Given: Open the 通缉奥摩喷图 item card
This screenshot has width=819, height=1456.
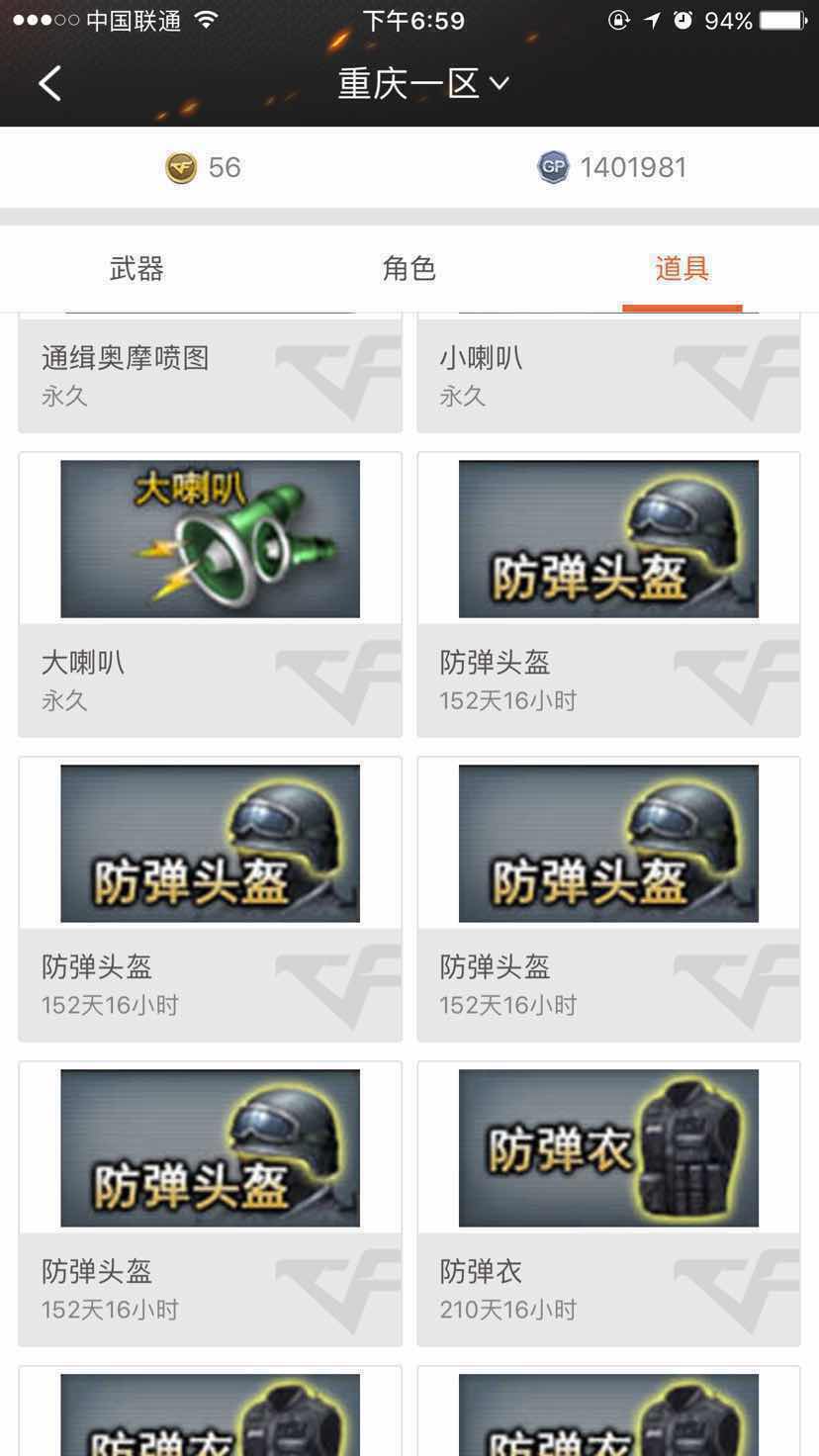Looking at the screenshot, I should point(210,376).
